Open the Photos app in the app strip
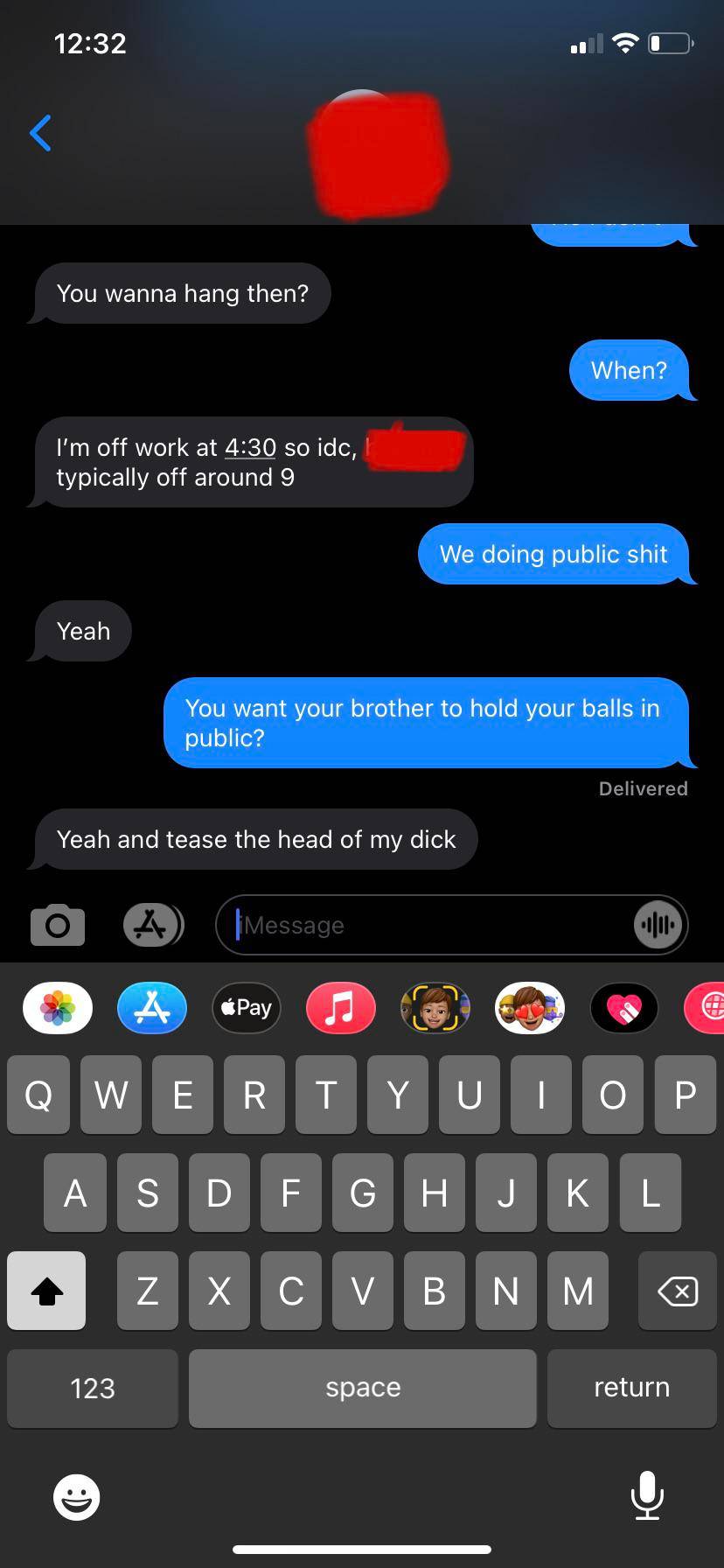The height and width of the screenshot is (1568, 724). [58, 1008]
